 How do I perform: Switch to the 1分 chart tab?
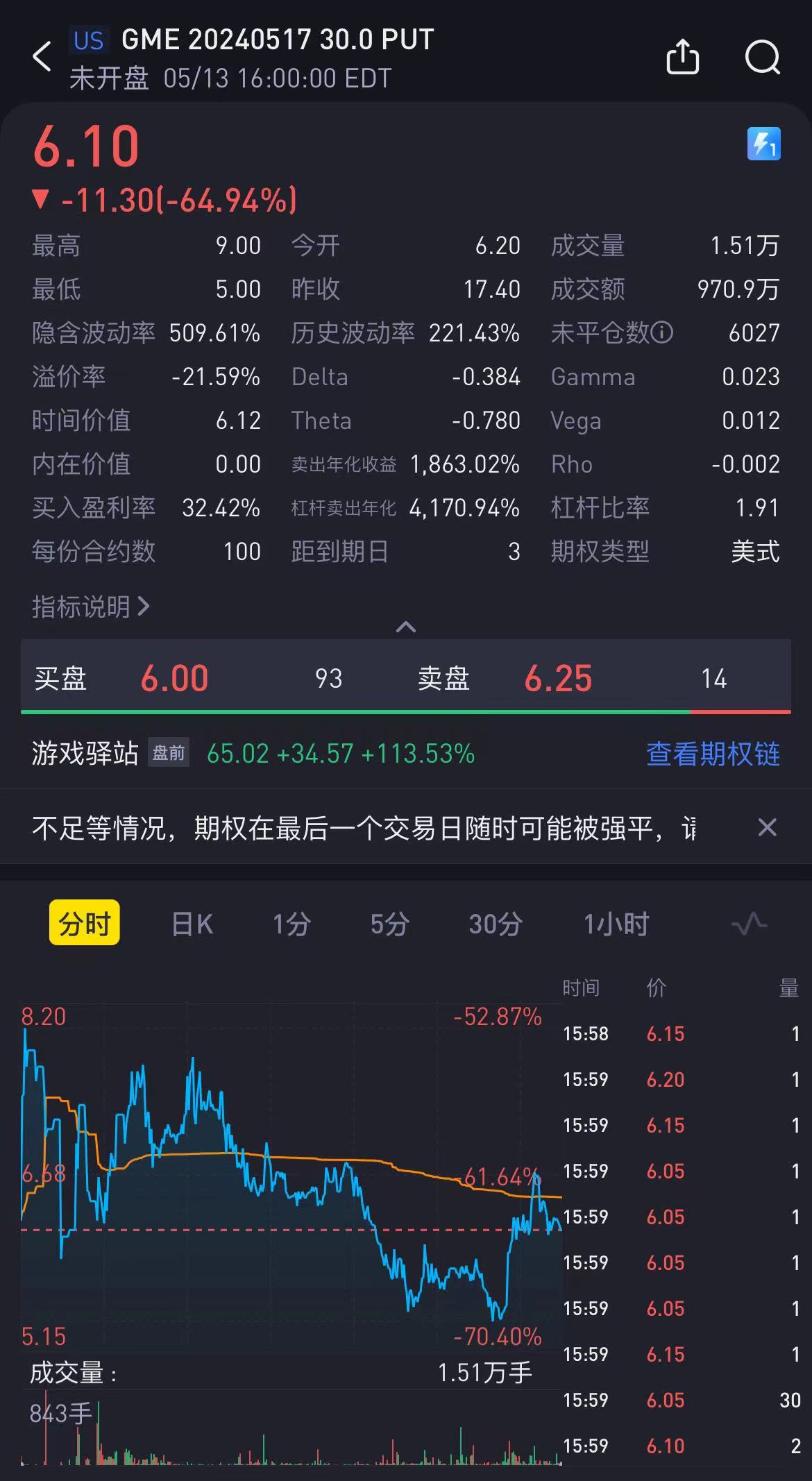click(x=291, y=924)
